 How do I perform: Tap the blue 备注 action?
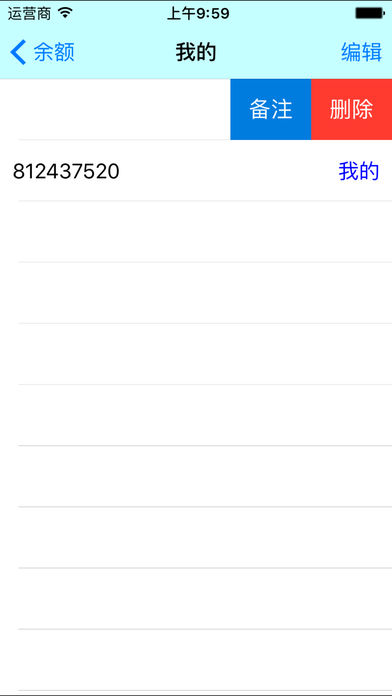[x=271, y=109]
